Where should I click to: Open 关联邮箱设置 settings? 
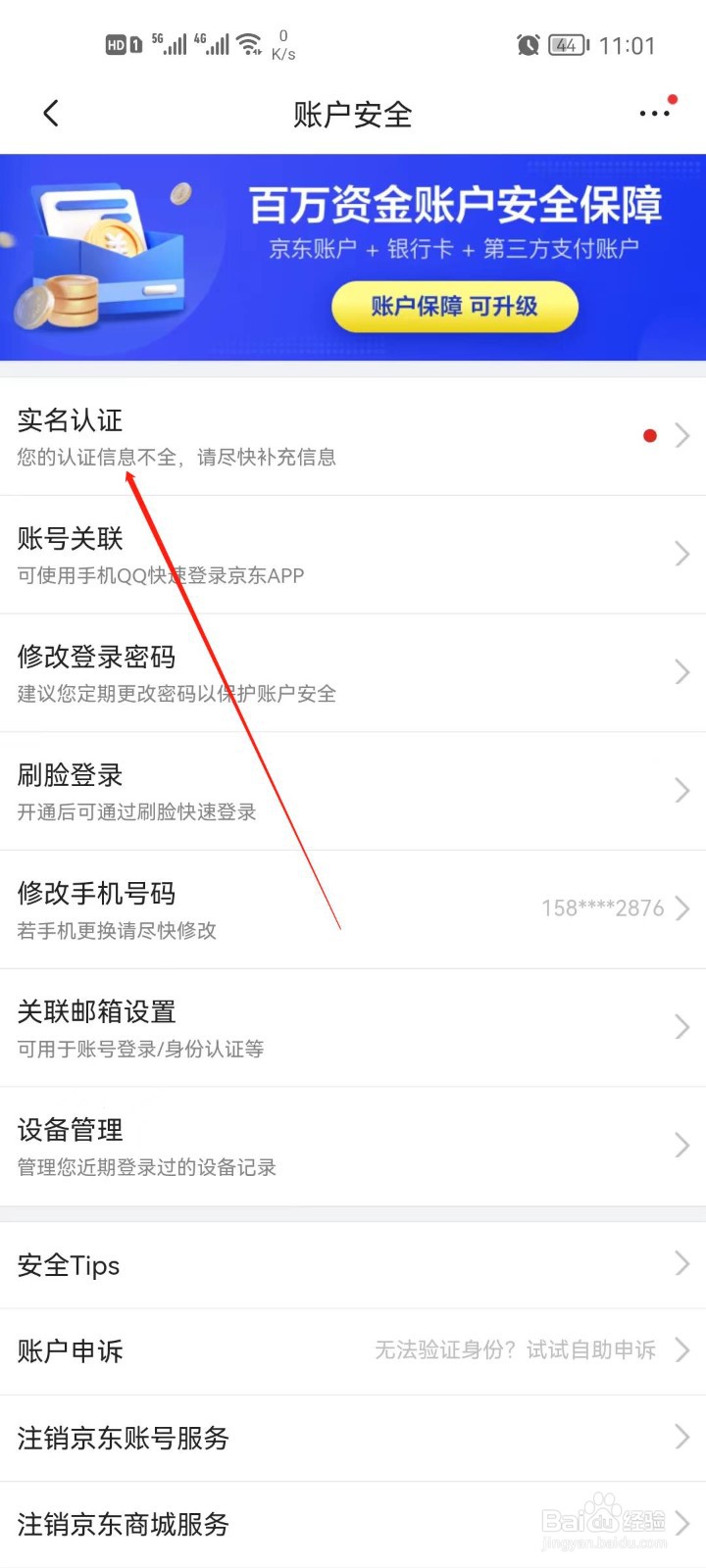[x=353, y=1027]
